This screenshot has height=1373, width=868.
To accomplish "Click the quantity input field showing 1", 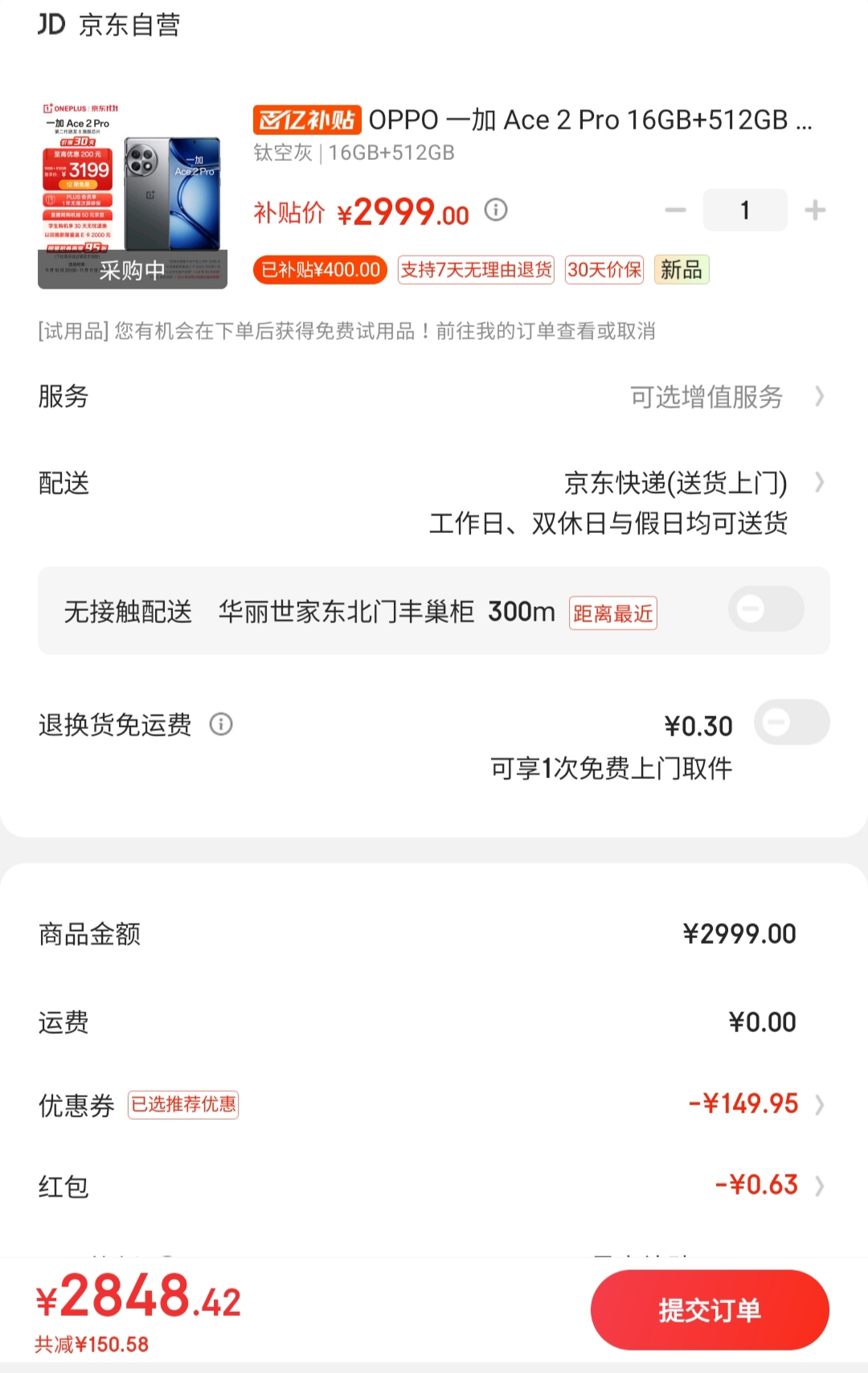I will pyautogui.click(x=745, y=210).
